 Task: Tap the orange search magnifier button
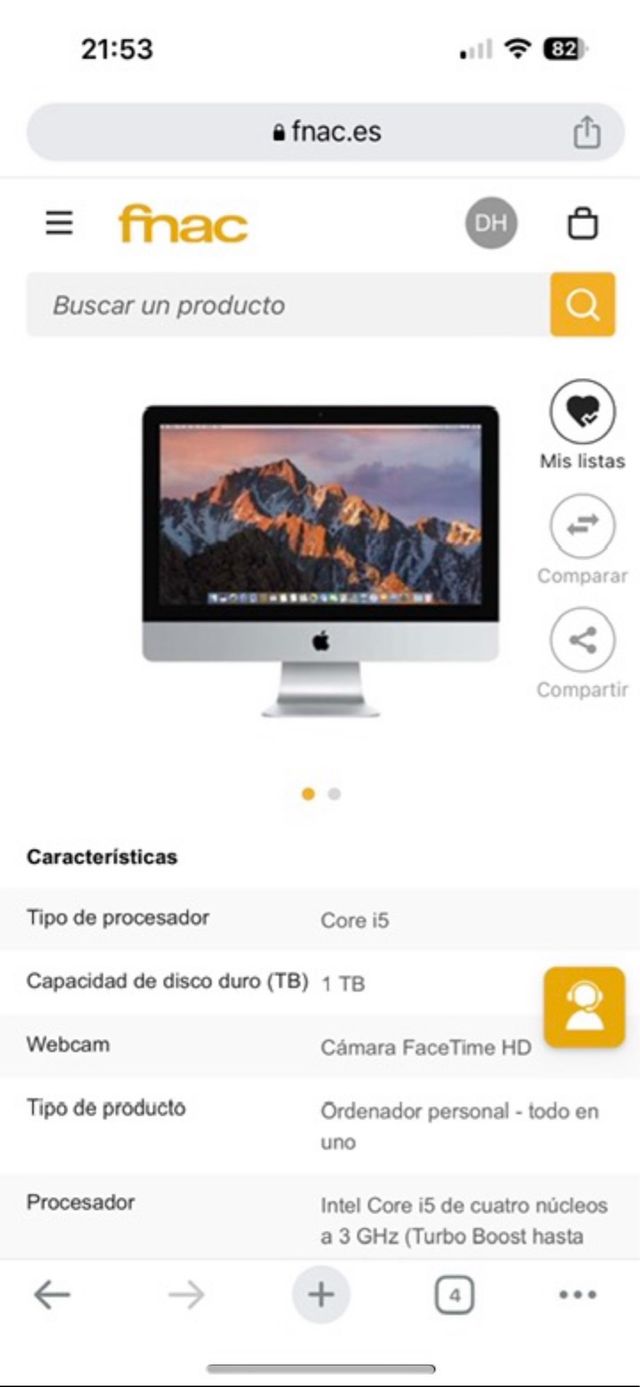pos(582,305)
